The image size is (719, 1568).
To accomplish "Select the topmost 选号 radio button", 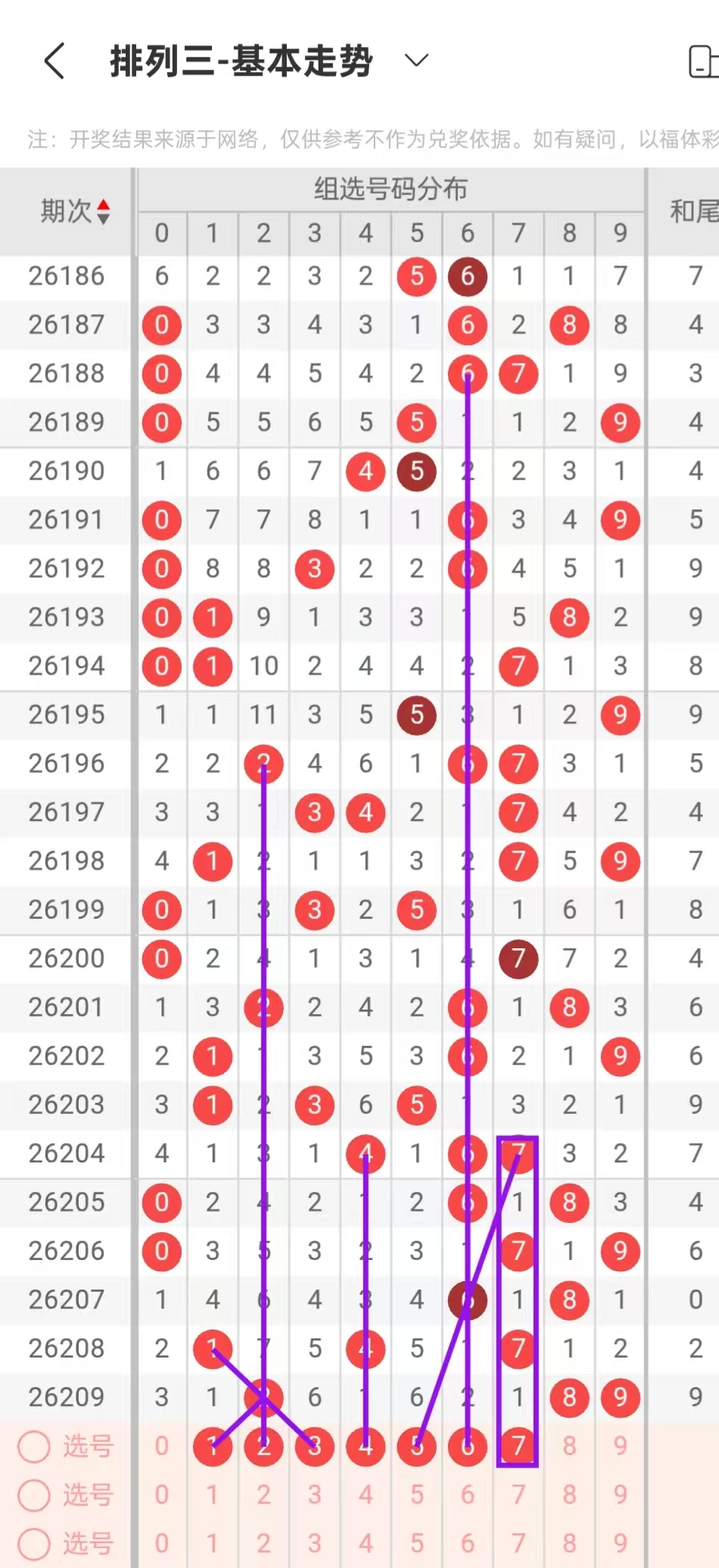I will pos(34,1446).
